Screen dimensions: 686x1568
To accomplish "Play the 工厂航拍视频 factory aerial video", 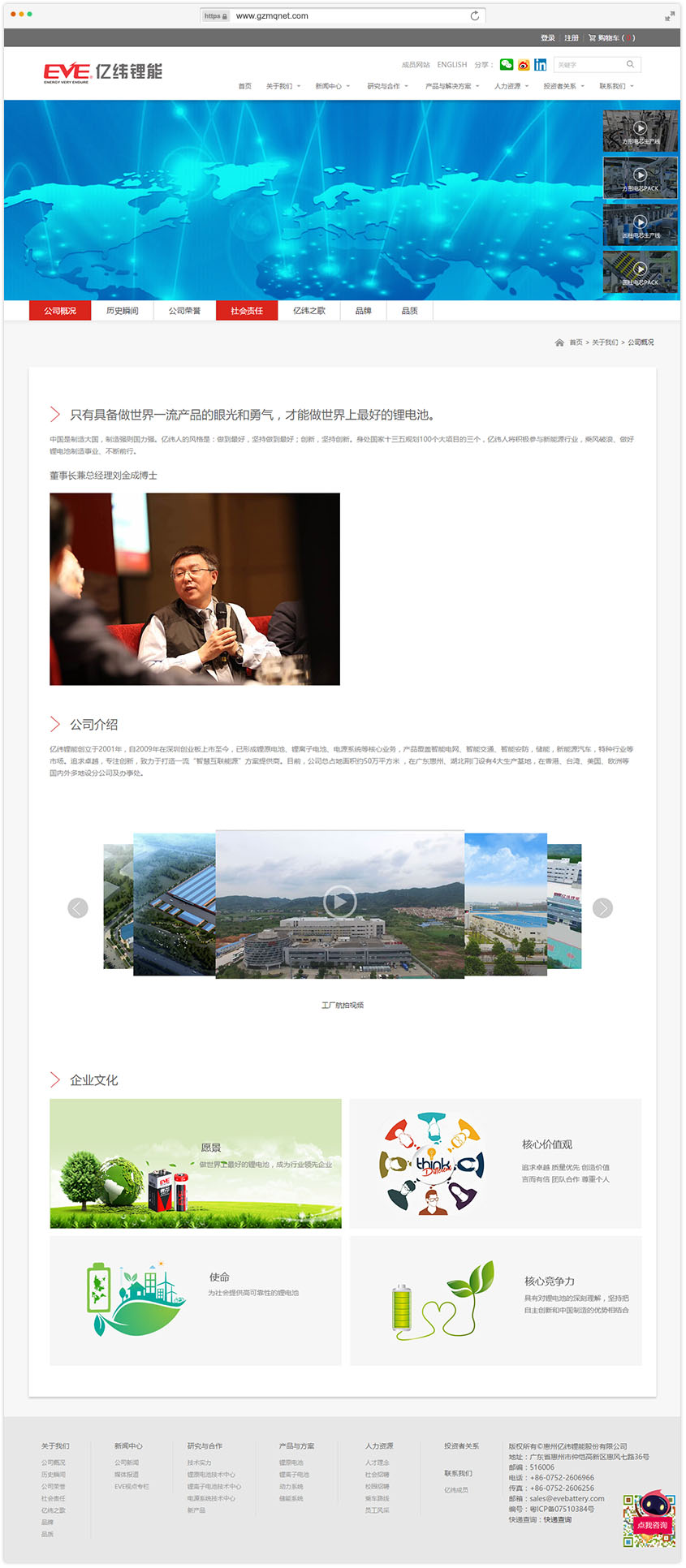I will pyautogui.click(x=339, y=902).
